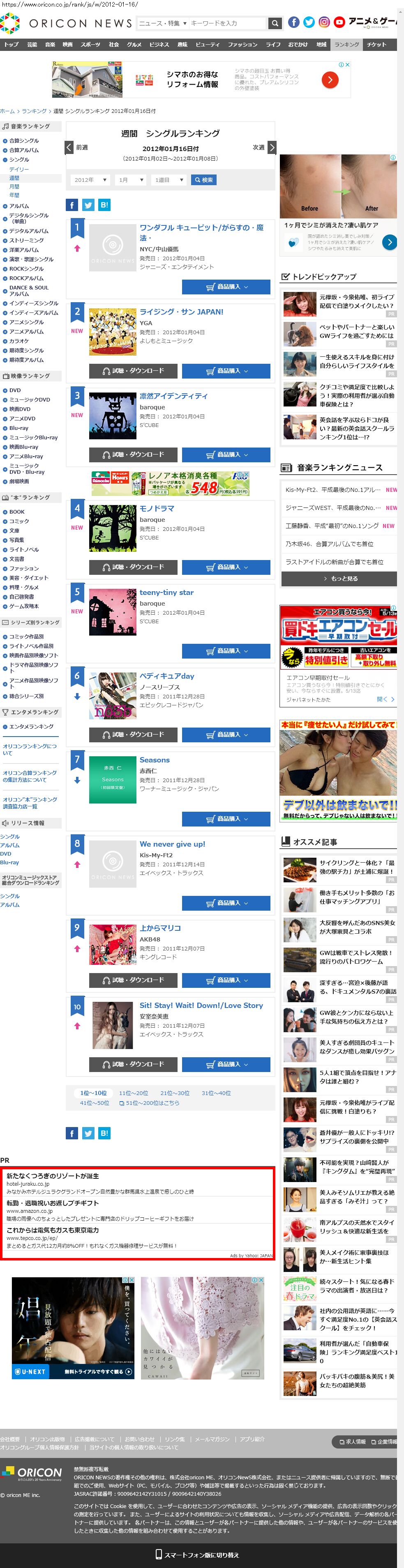Open 上からマリコ by AKB48
This screenshot has width=404, height=1568.
[x=159, y=927]
